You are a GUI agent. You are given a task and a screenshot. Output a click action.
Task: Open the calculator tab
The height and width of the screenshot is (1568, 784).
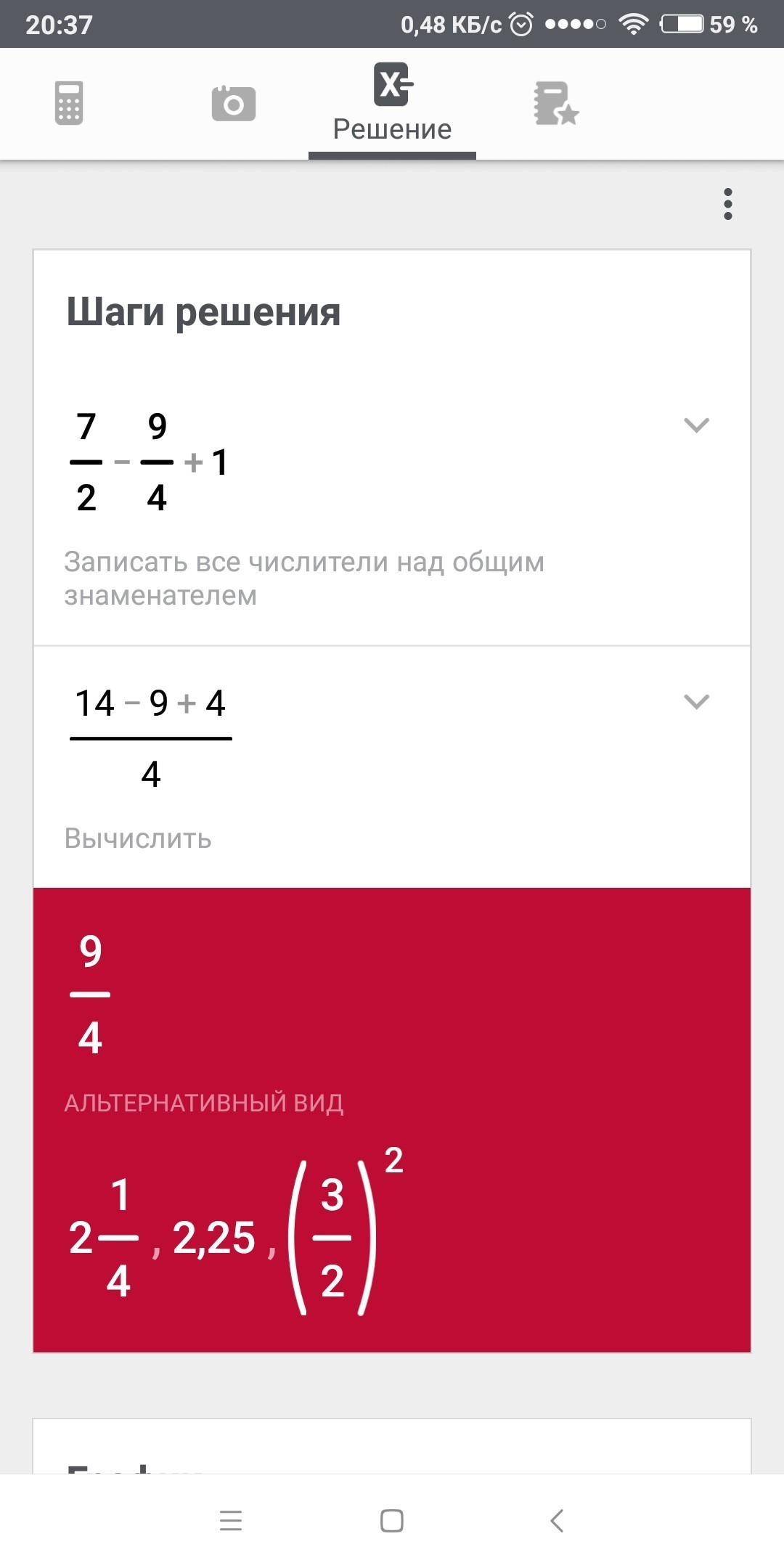point(69,103)
